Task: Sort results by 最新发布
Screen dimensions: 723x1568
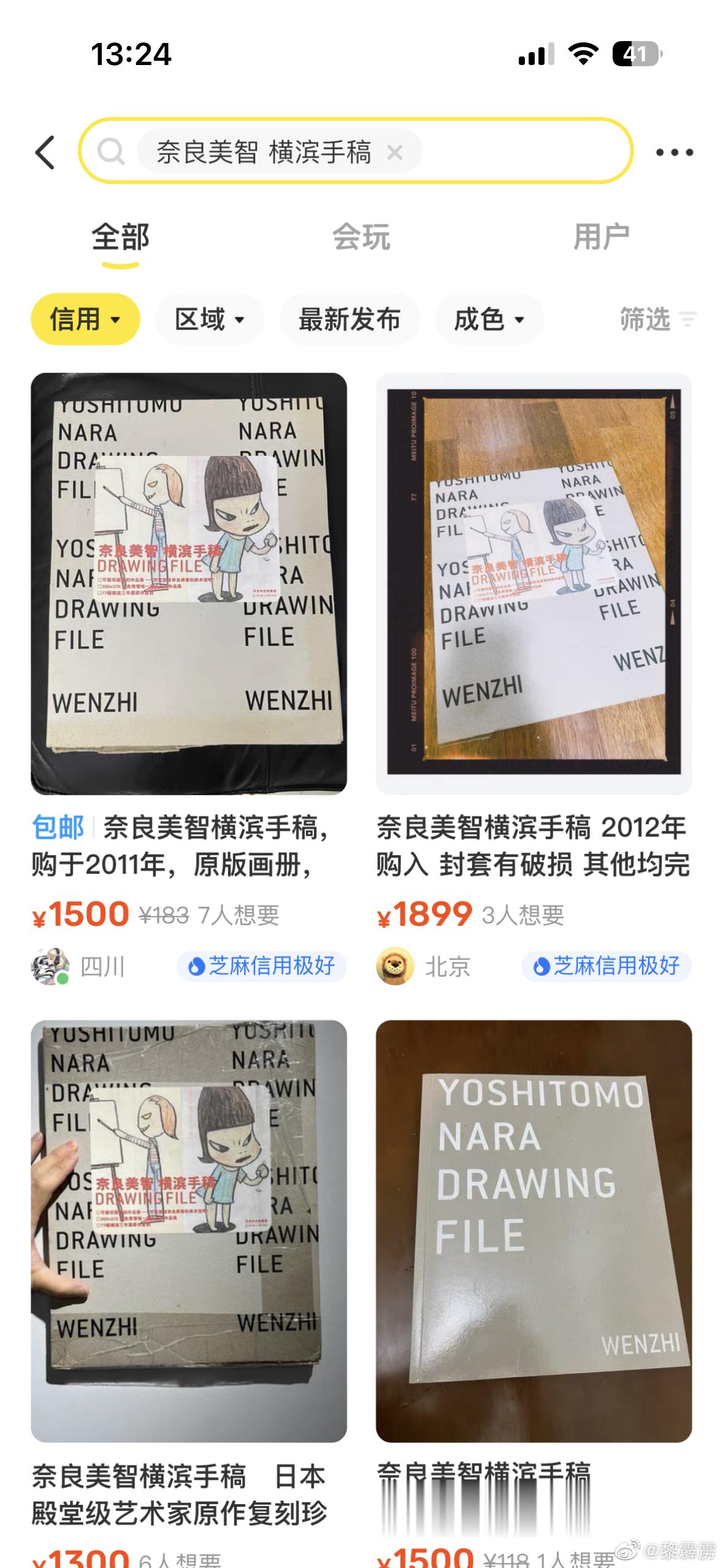Action: point(349,320)
